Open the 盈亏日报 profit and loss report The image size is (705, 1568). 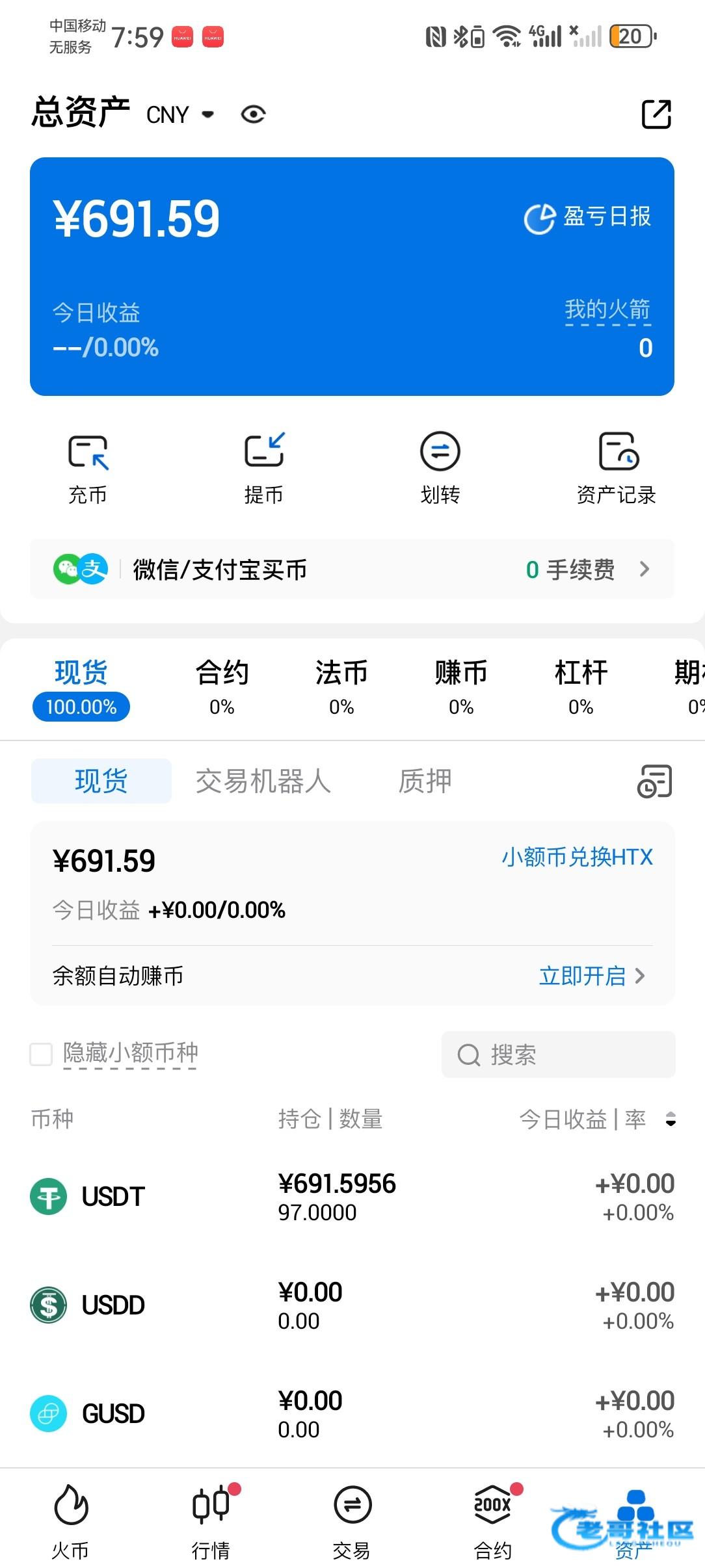tap(588, 218)
